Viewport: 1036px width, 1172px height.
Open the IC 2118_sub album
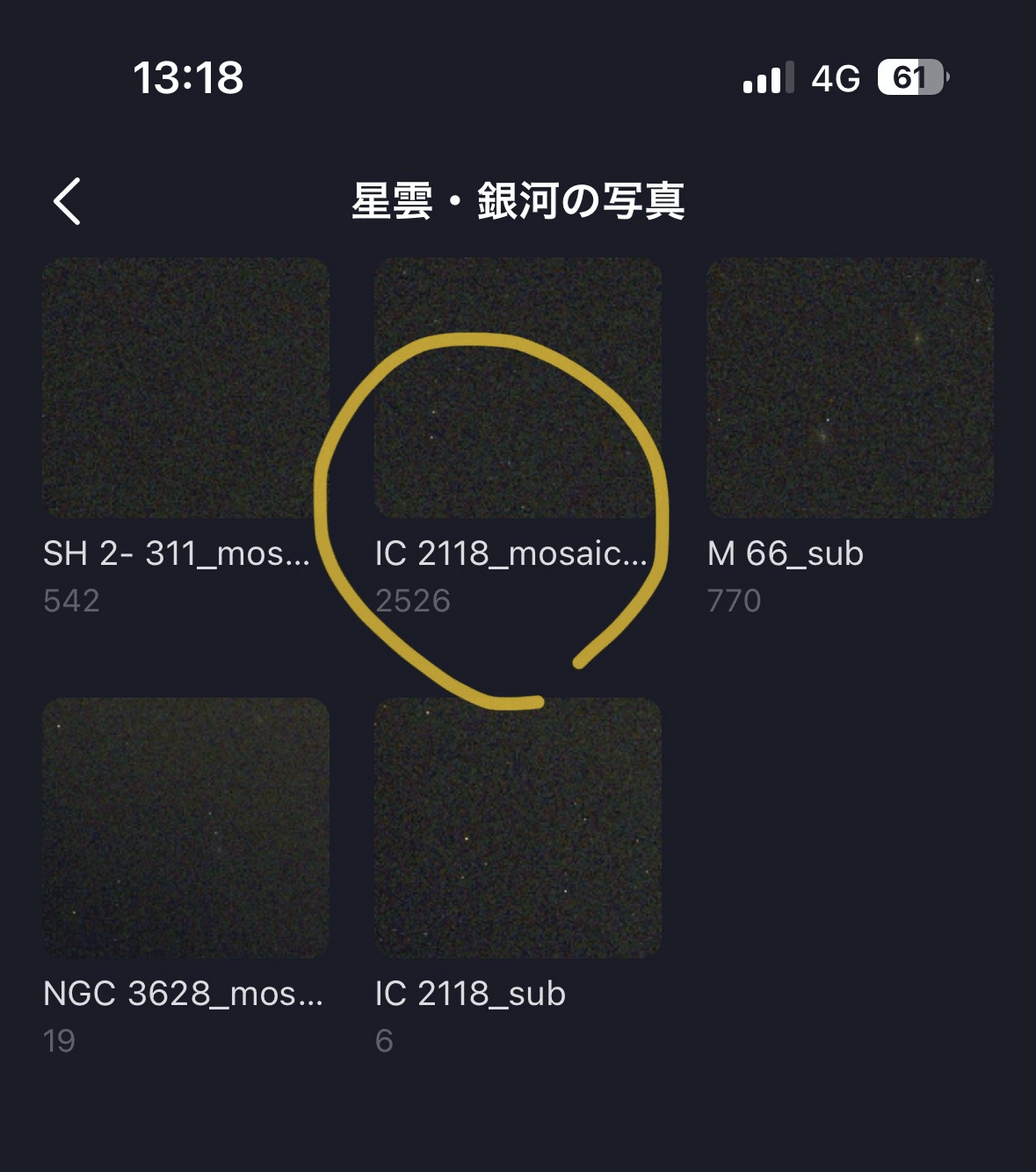point(518,828)
